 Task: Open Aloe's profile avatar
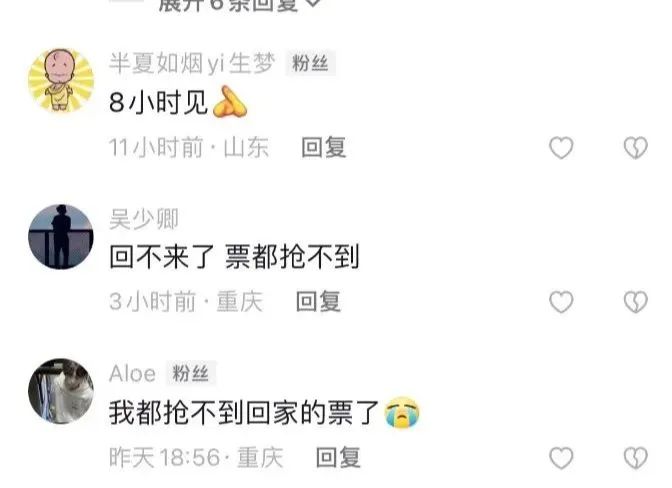pyautogui.click(x=60, y=392)
